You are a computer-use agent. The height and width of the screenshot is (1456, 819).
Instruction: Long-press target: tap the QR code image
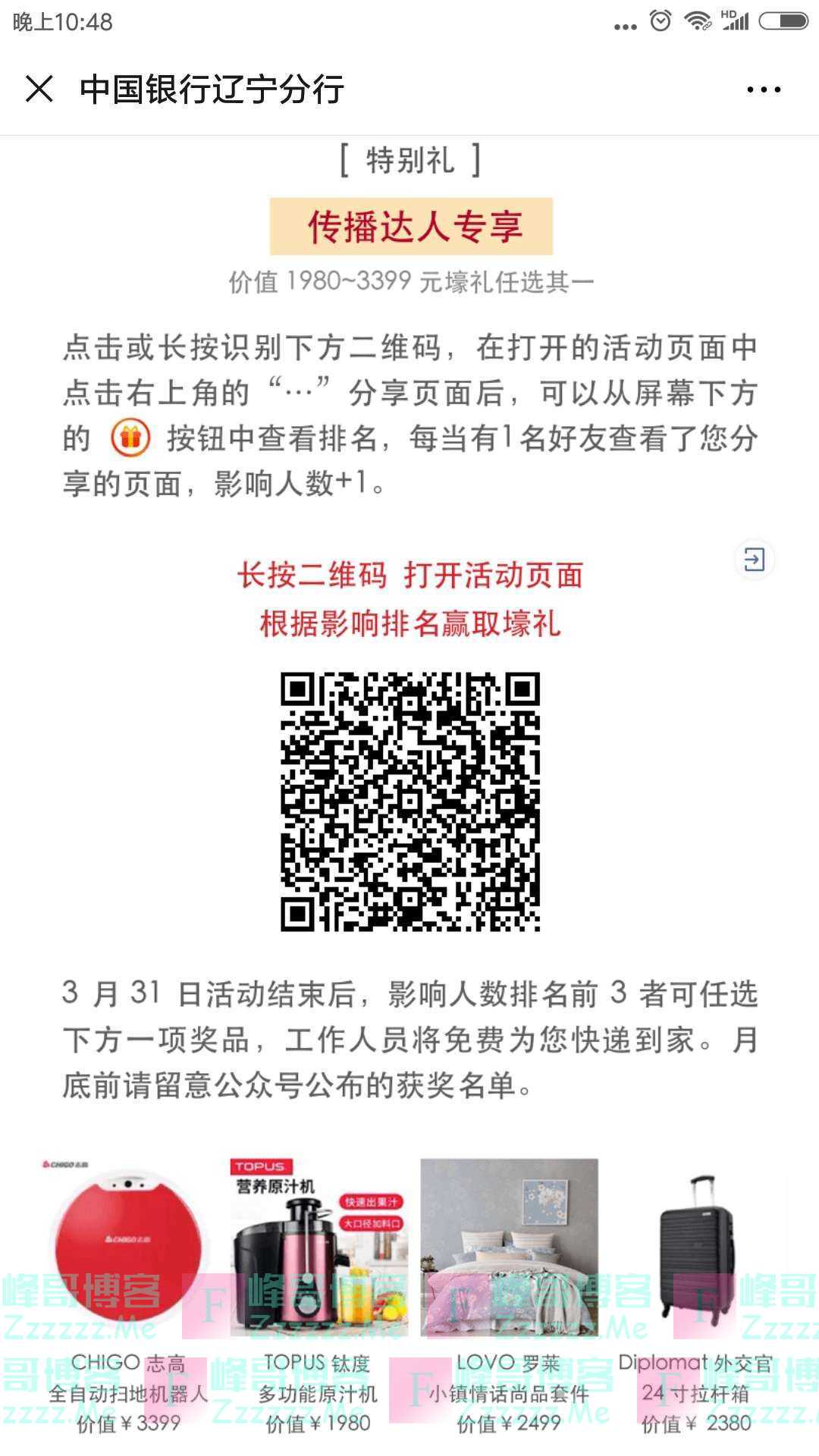(x=409, y=802)
